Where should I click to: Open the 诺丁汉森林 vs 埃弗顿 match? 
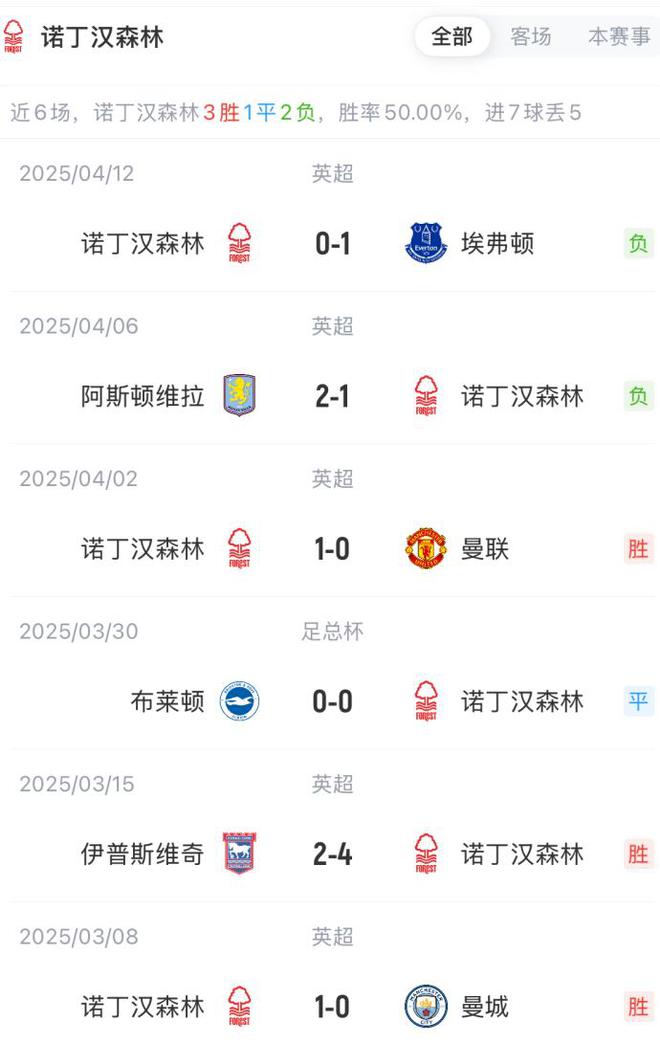click(x=332, y=243)
